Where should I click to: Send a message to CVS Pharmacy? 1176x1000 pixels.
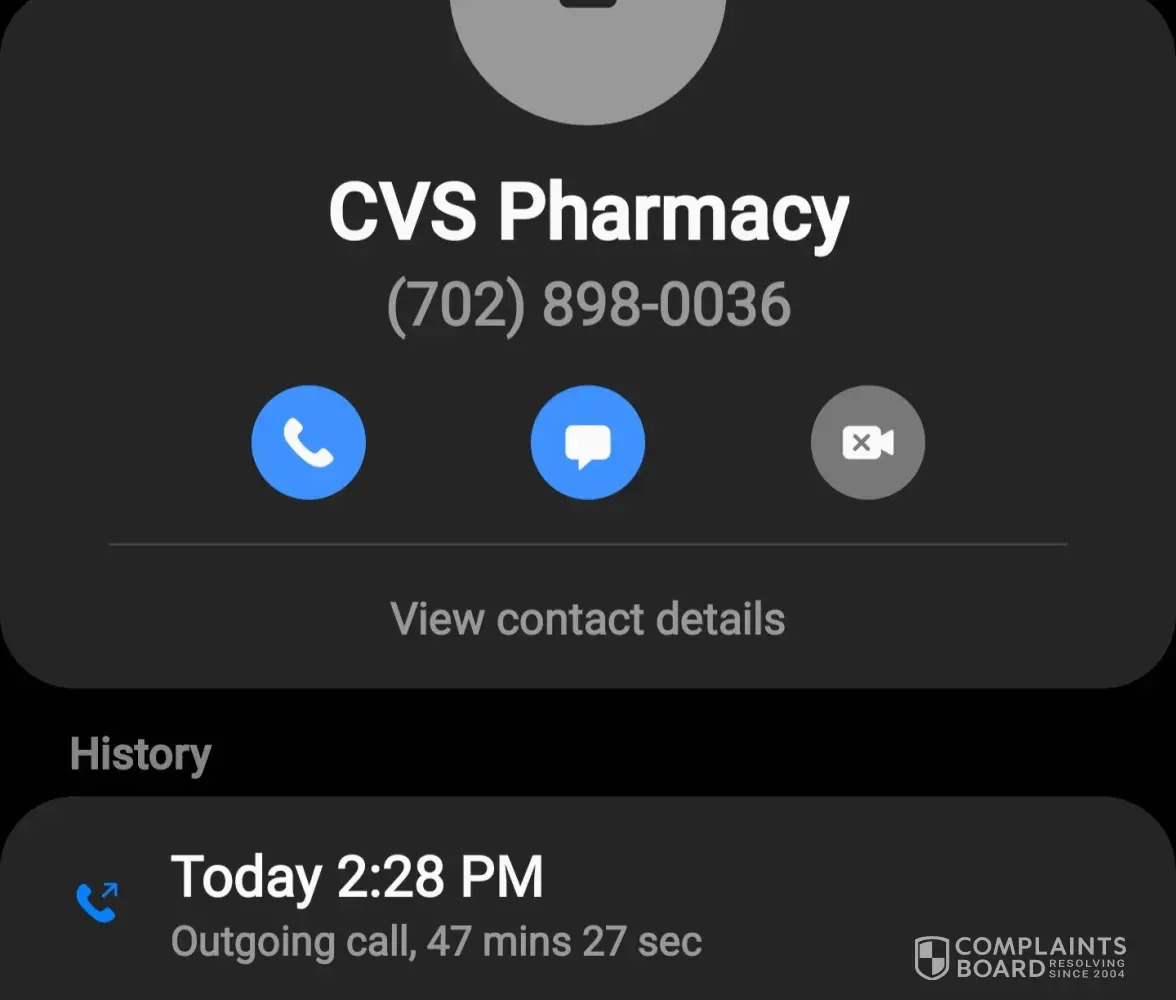click(x=588, y=442)
